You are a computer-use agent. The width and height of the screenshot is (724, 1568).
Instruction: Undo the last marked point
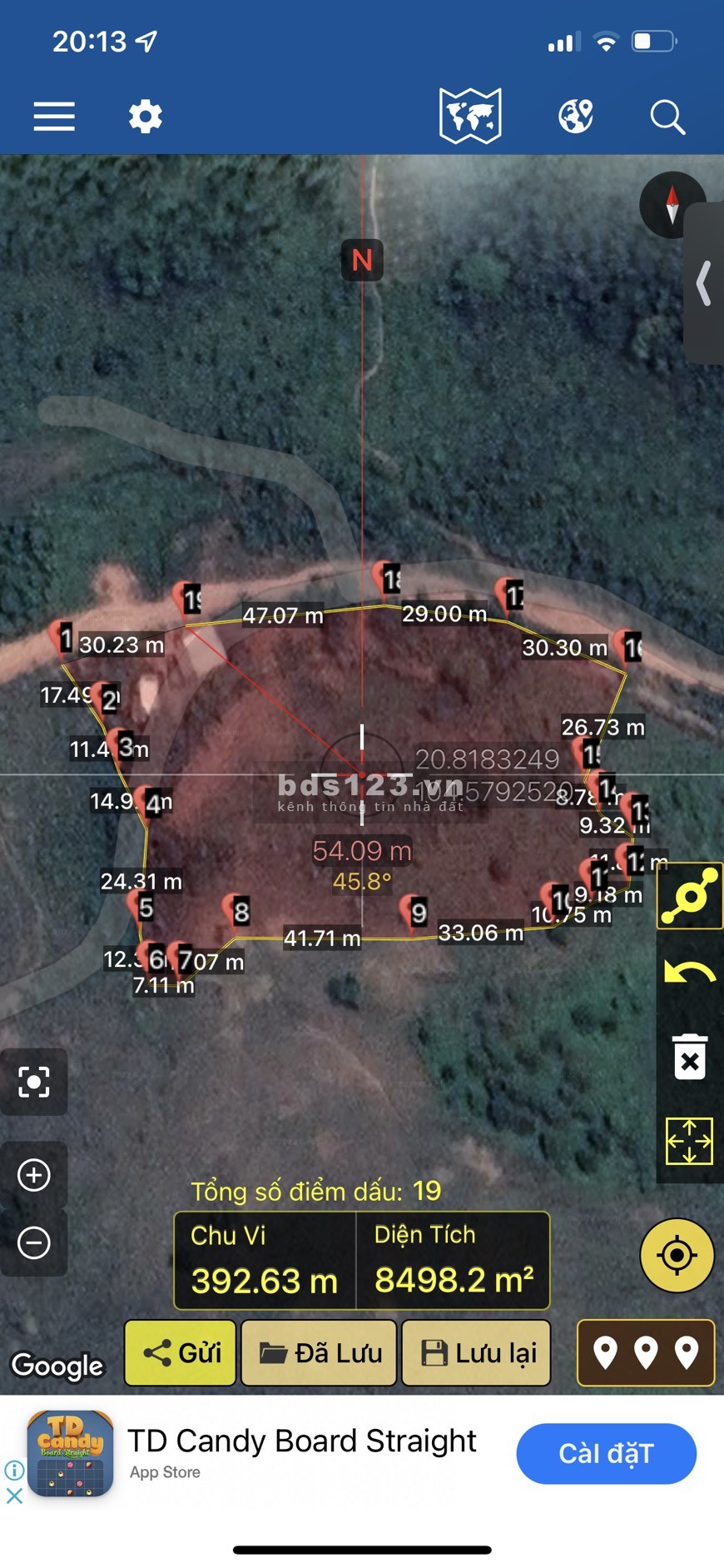(x=690, y=973)
